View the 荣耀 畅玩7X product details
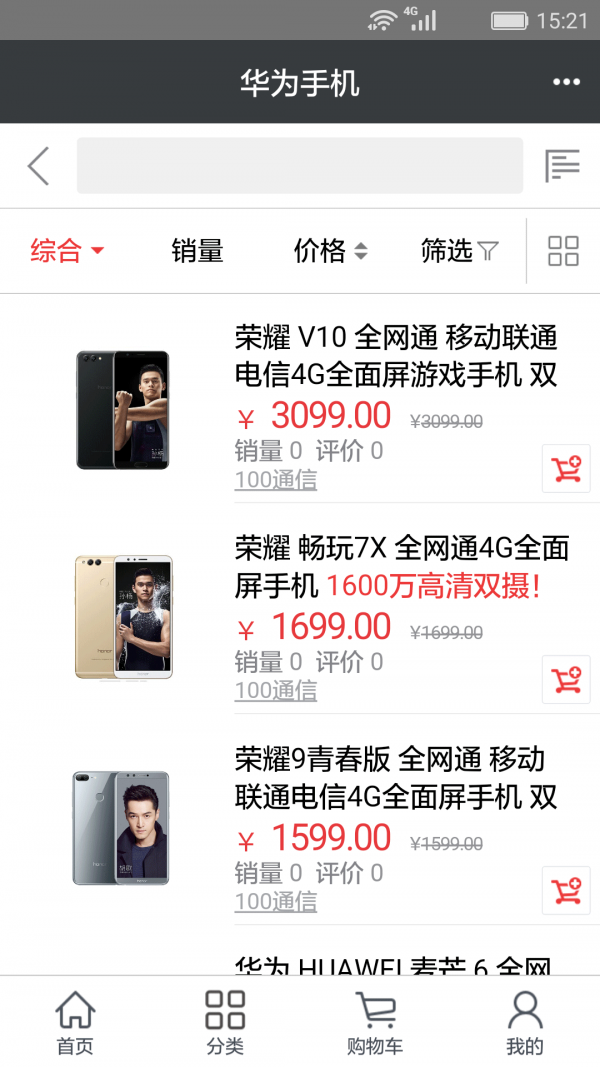 401,566
